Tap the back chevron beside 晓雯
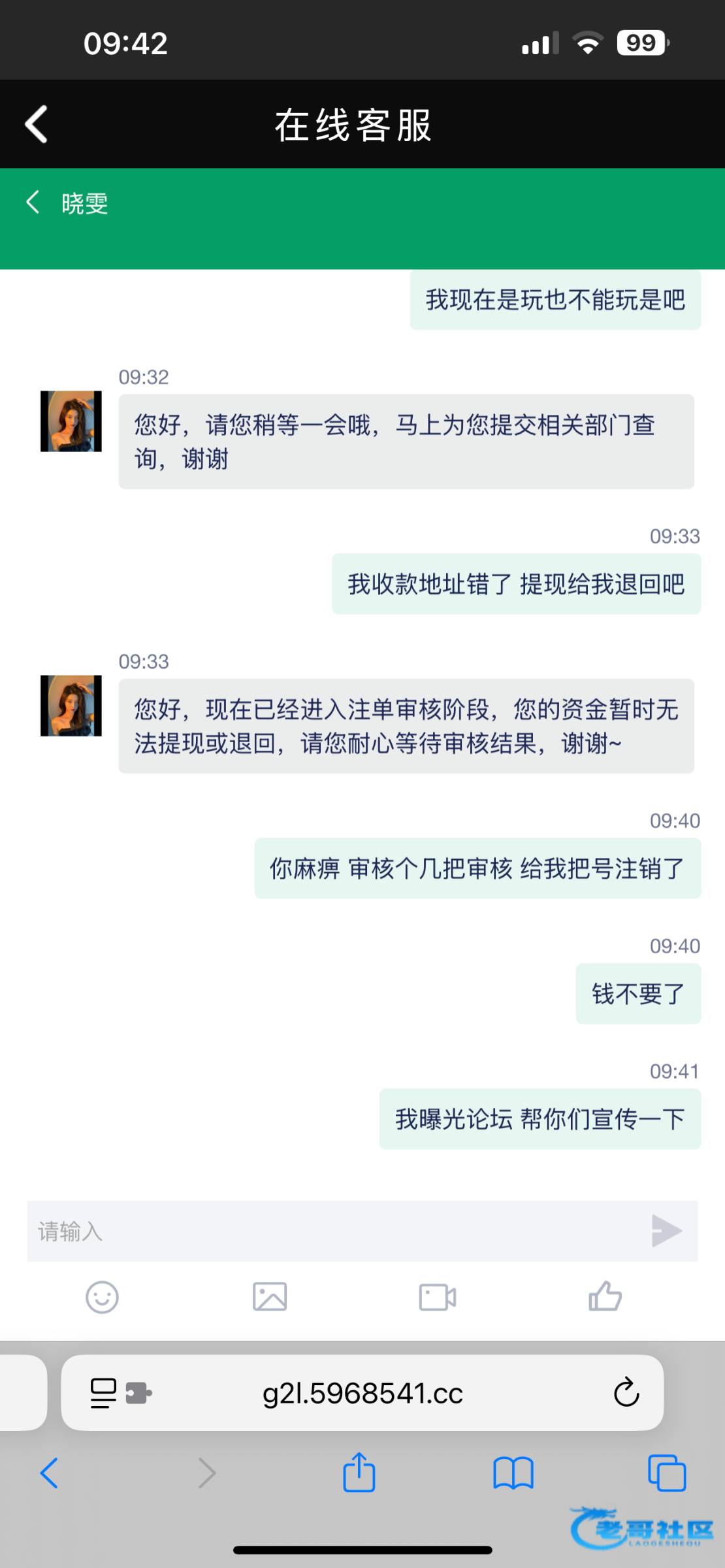The height and width of the screenshot is (1568, 725). coord(33,202)
